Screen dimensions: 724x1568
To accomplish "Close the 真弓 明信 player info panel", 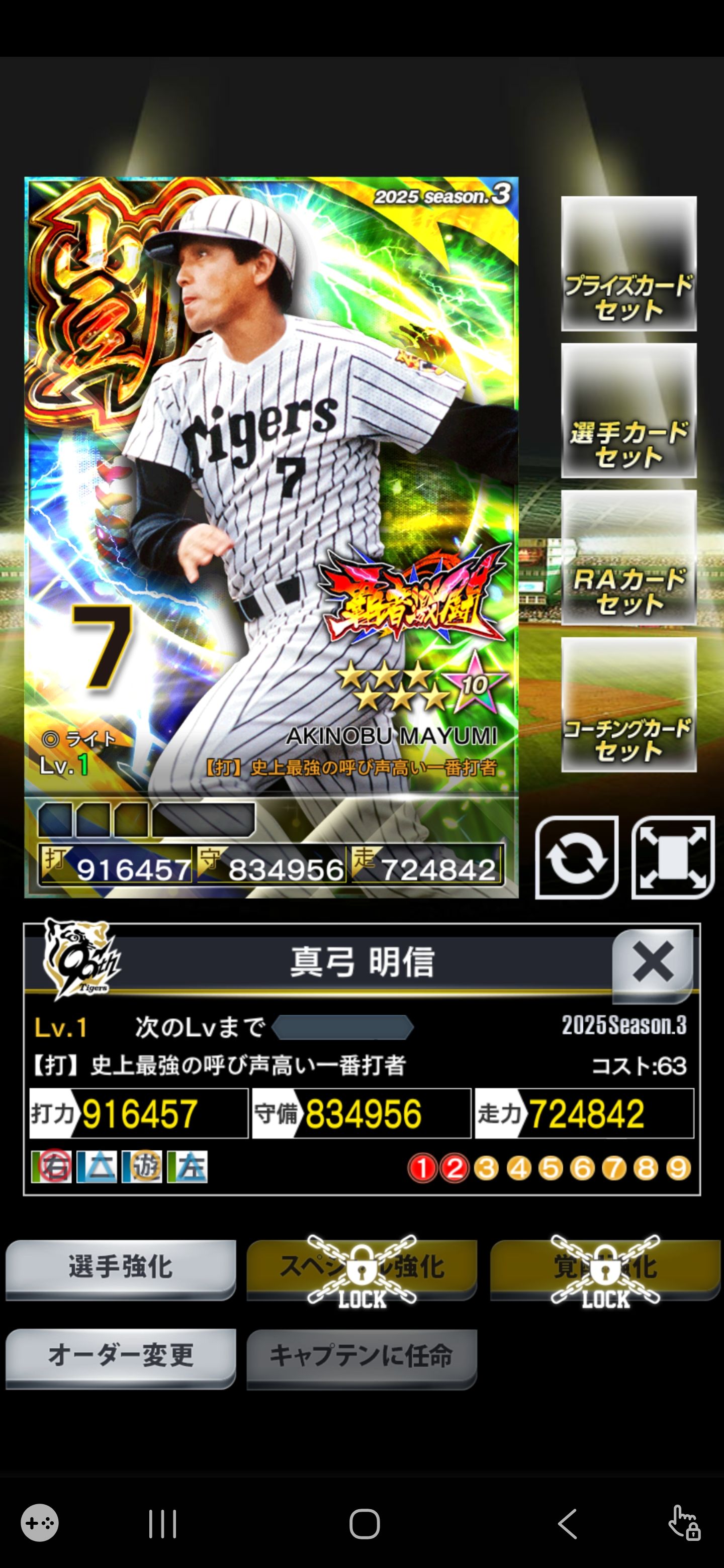I will point(652,963).
